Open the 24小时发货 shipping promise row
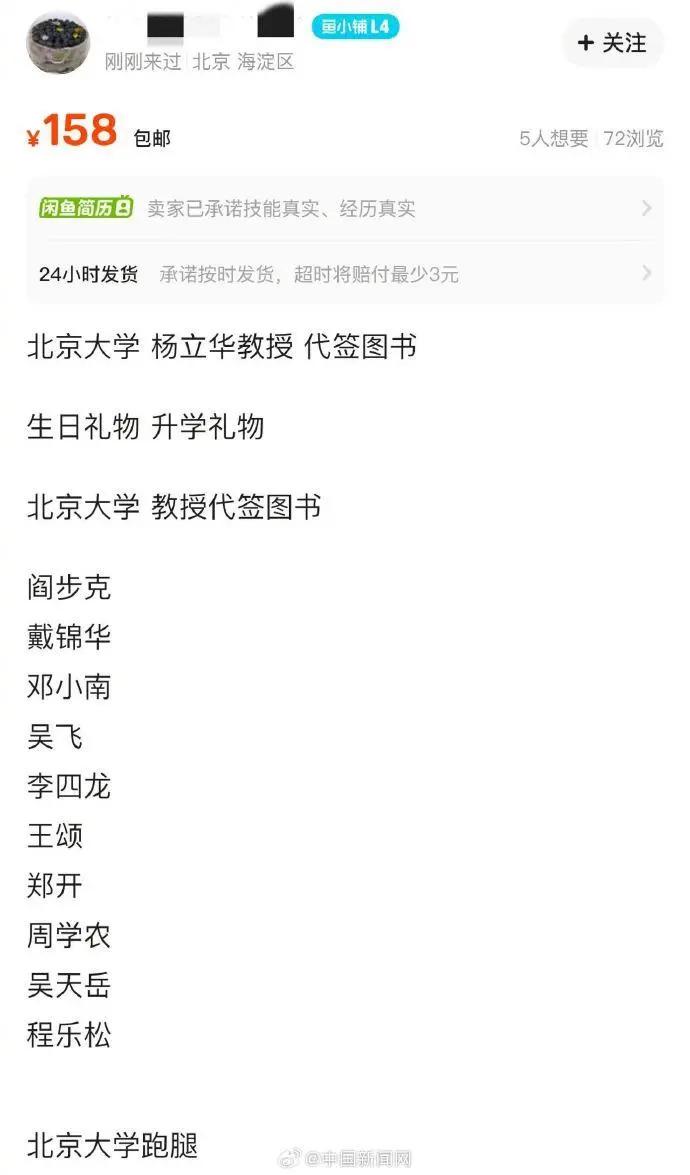This screenshot has height=1175, width=690. [345, 273]
